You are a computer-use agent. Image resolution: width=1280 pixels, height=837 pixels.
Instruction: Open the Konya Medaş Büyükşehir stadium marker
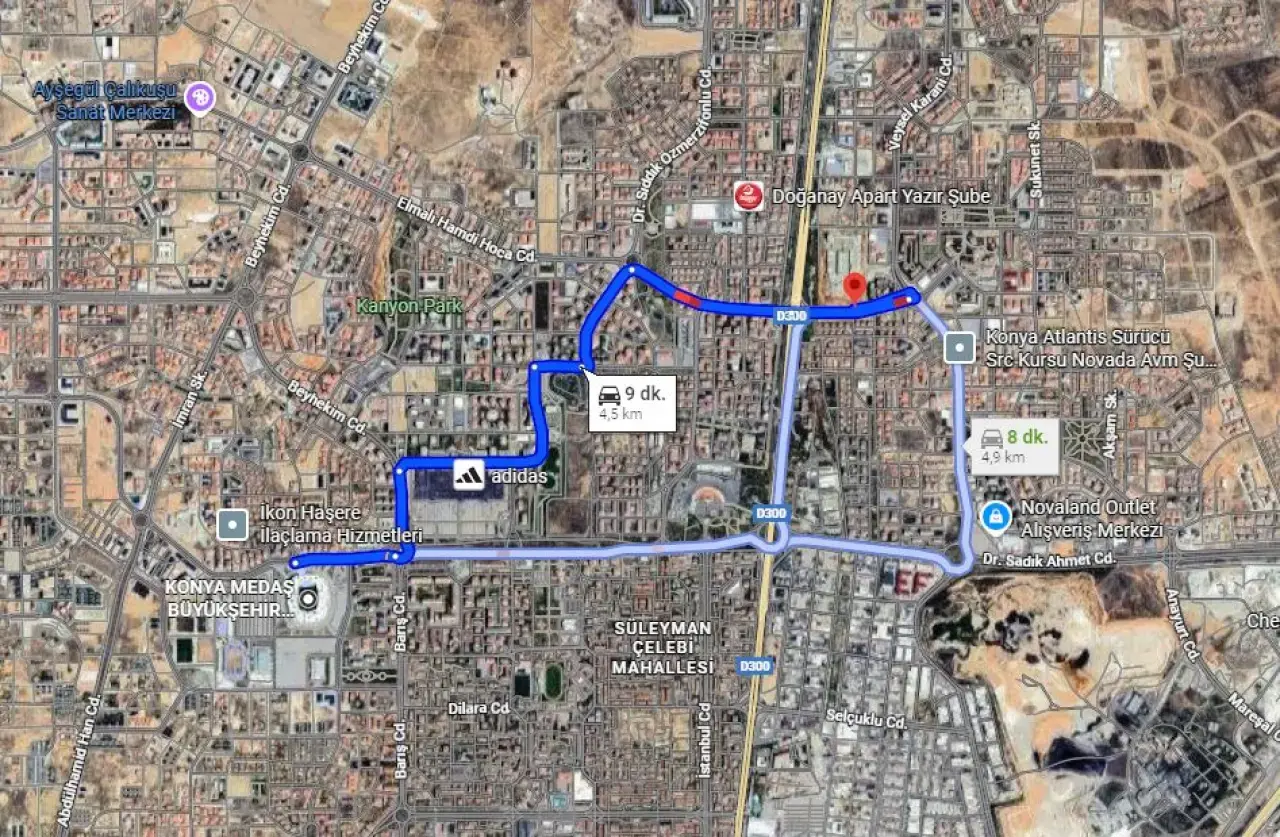point(306,596)
